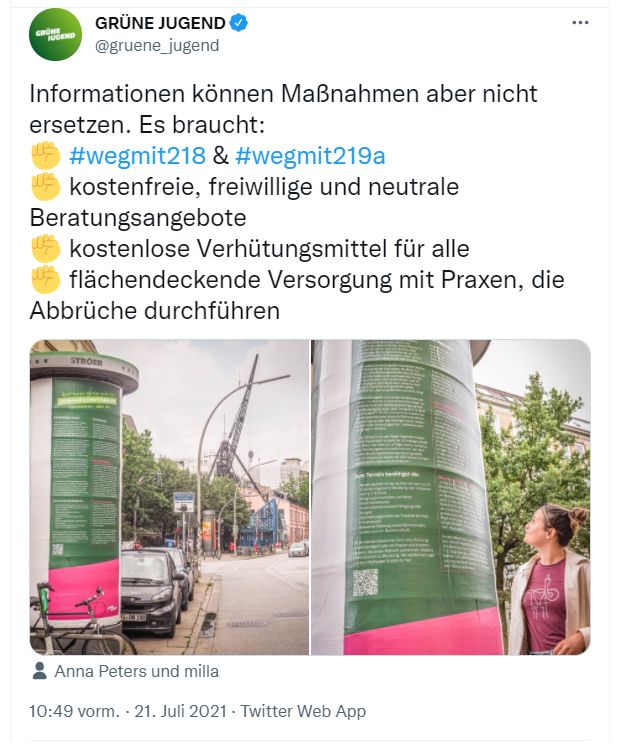Viewport: 625px width, 743px height.
Task: View the right photo with the woman
Action: (451, 497)
